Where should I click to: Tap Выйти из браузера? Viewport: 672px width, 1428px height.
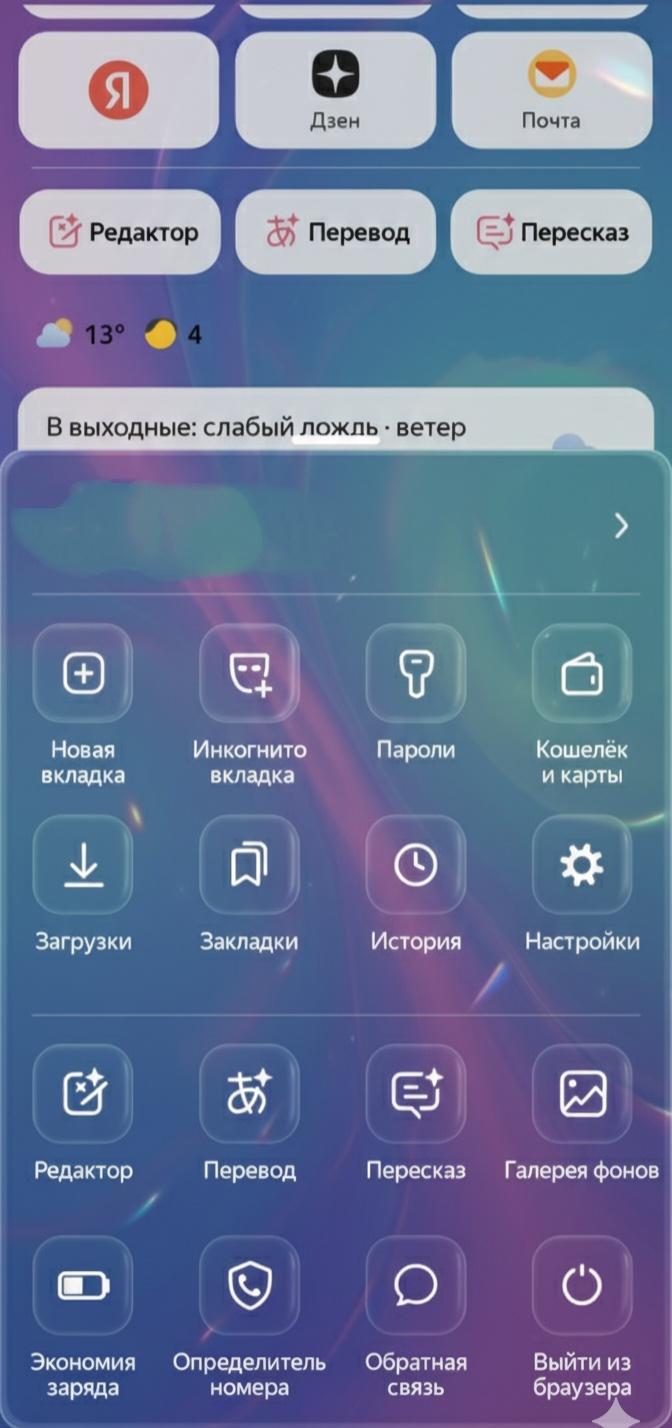pyautogui.click(x=582, y=1286)
